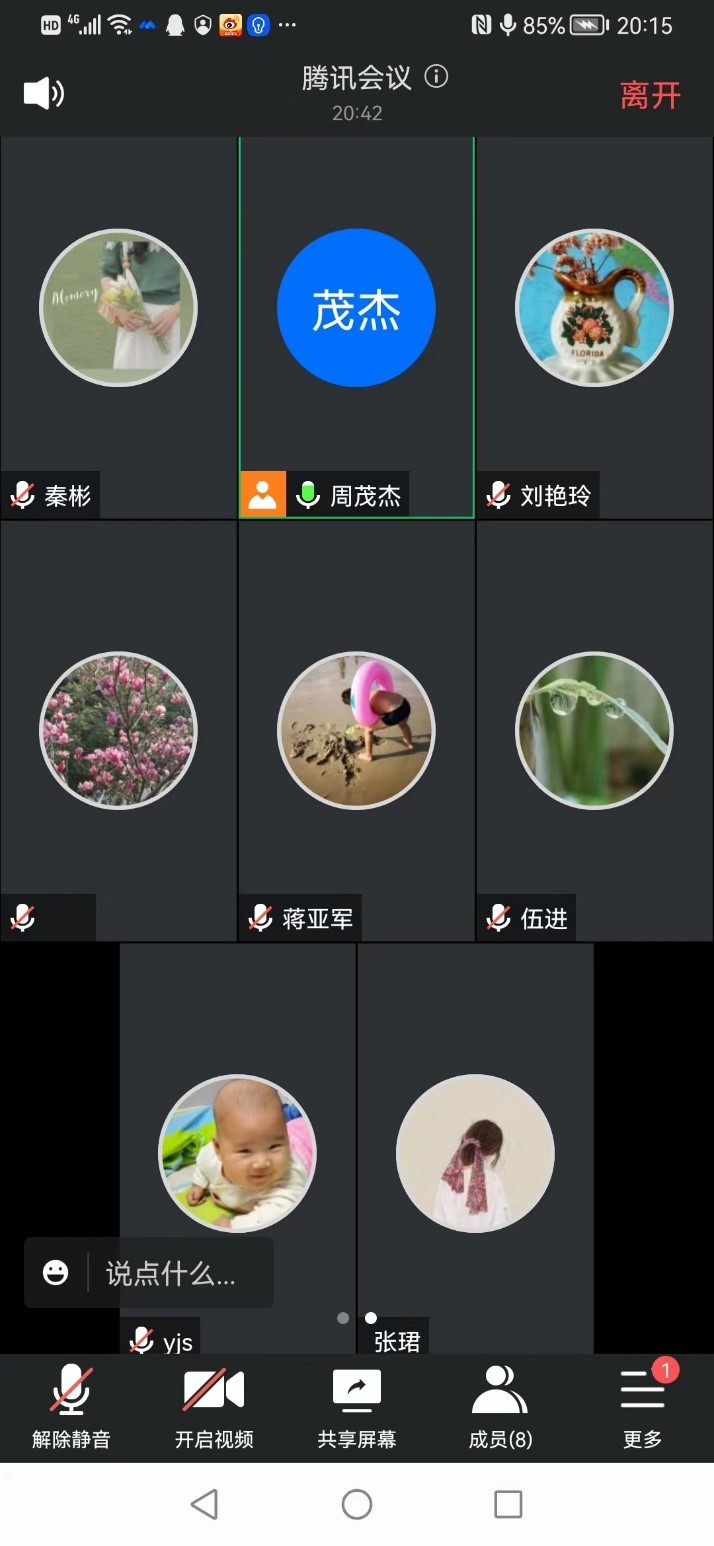Viewport: 714px width, 1546px height.
Task: Open meeting info next to 腾讯会议
Action: tap(436, 77)
